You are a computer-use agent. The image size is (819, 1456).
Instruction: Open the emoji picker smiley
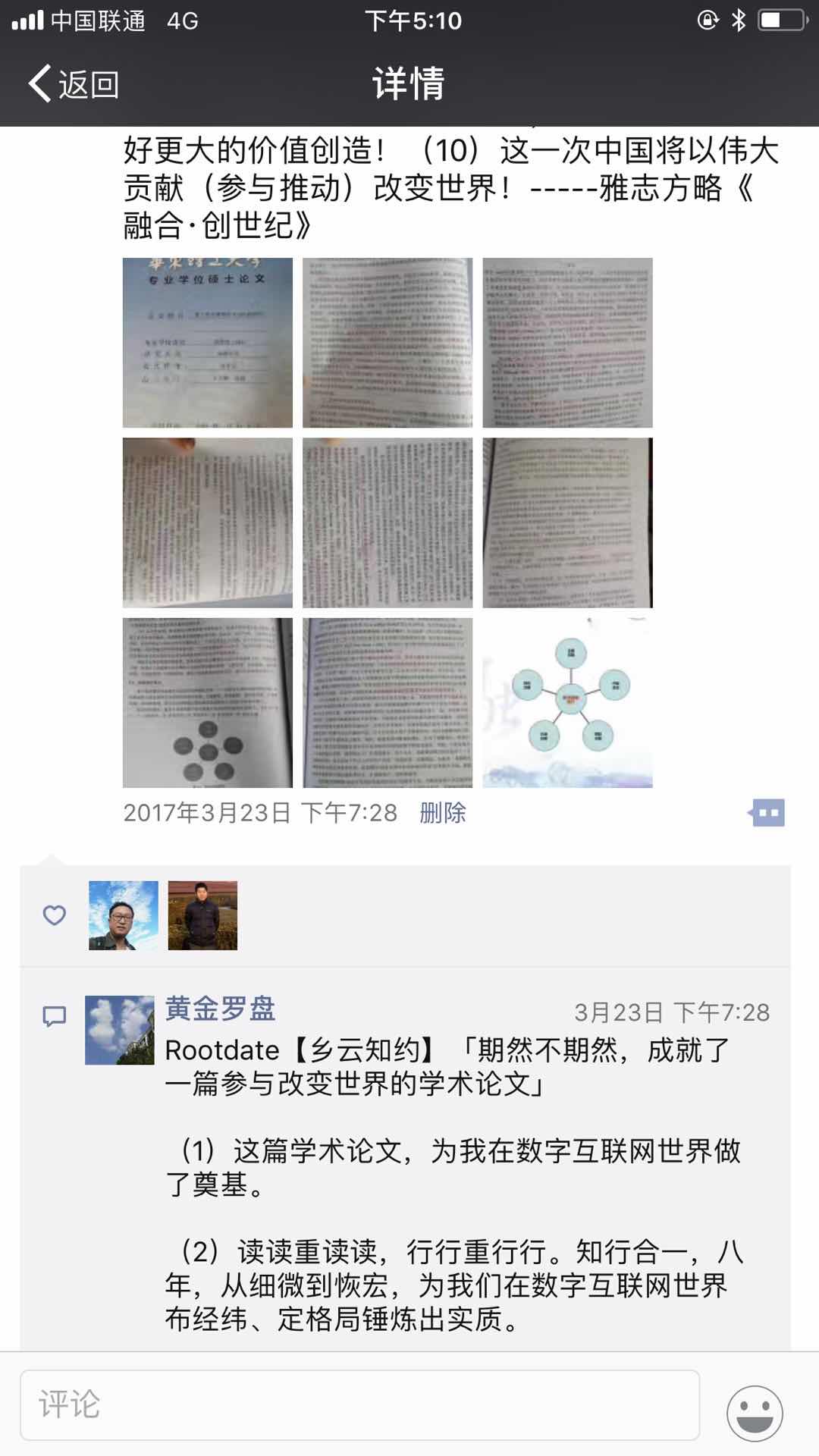coord(755,1414)
